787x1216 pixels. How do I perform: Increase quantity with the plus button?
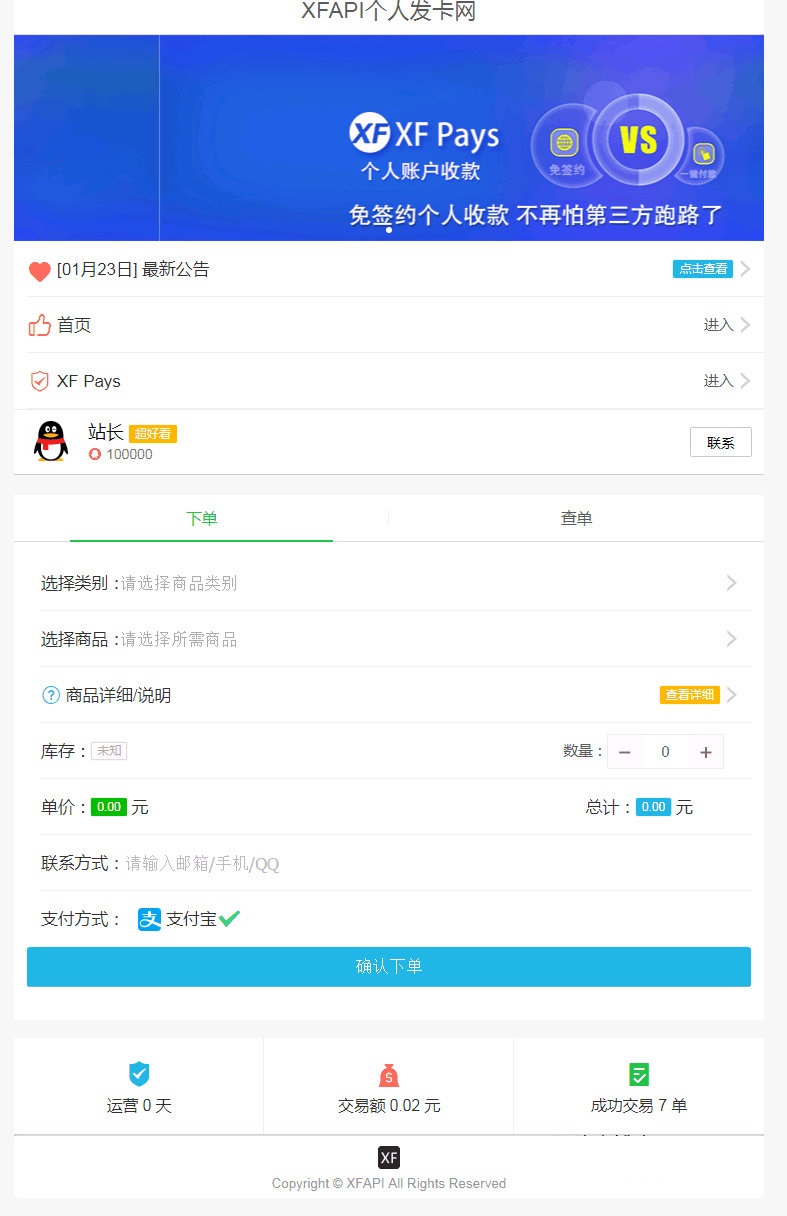(705, 752)
